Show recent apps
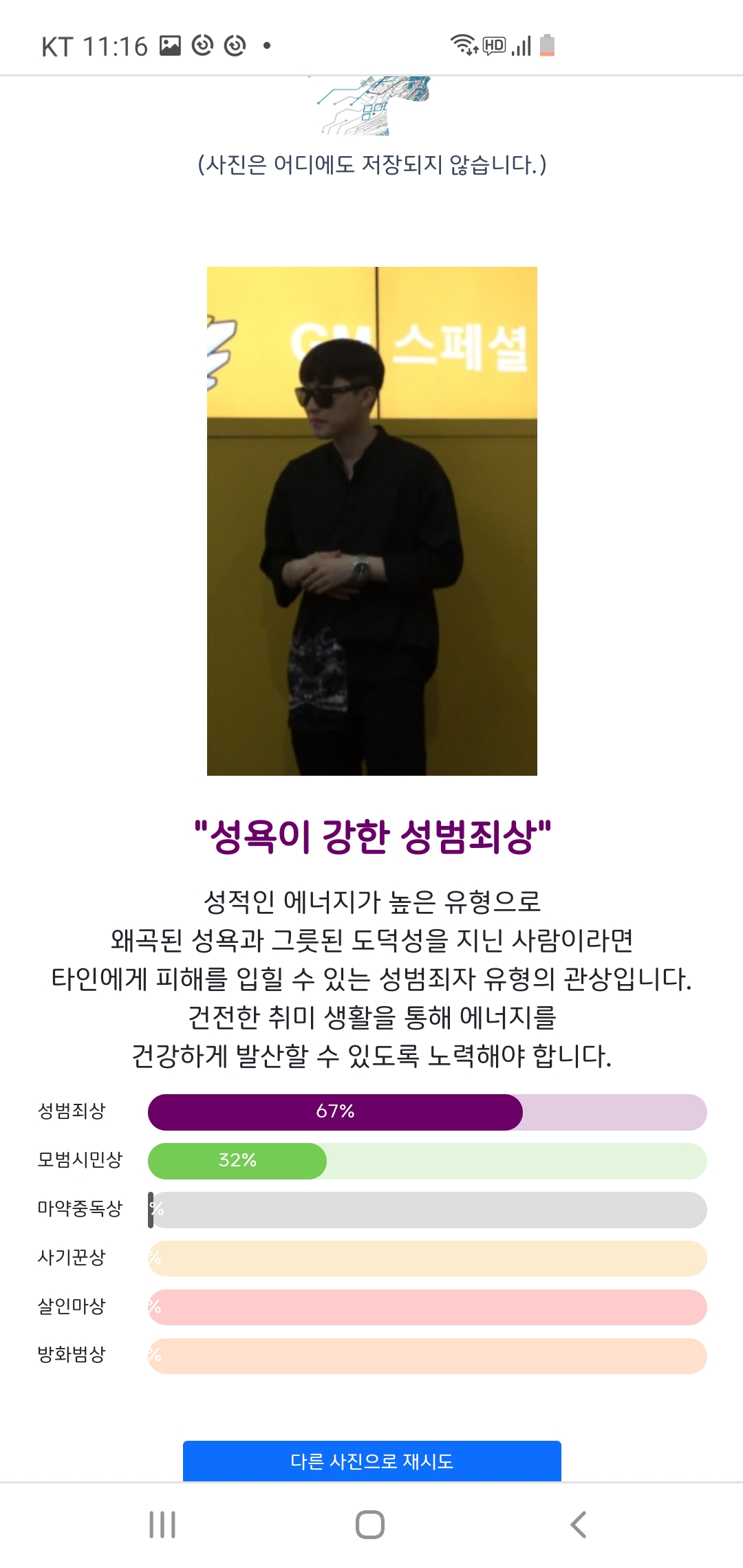Viewport: 743px width, 1568px height. click(x=162, y=1525)
